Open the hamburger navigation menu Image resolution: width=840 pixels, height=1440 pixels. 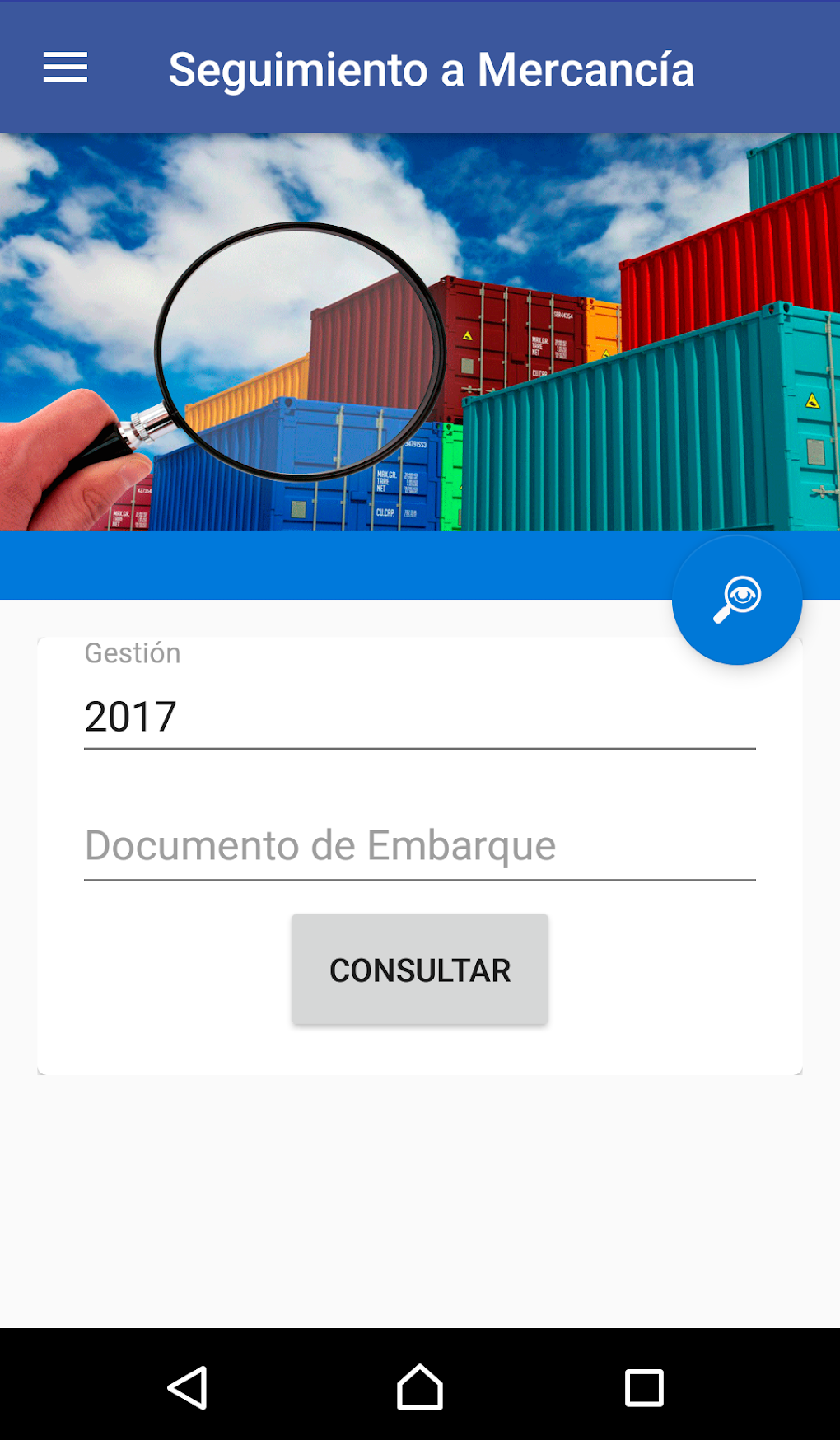pyautogui.click(x=65, y=68)
